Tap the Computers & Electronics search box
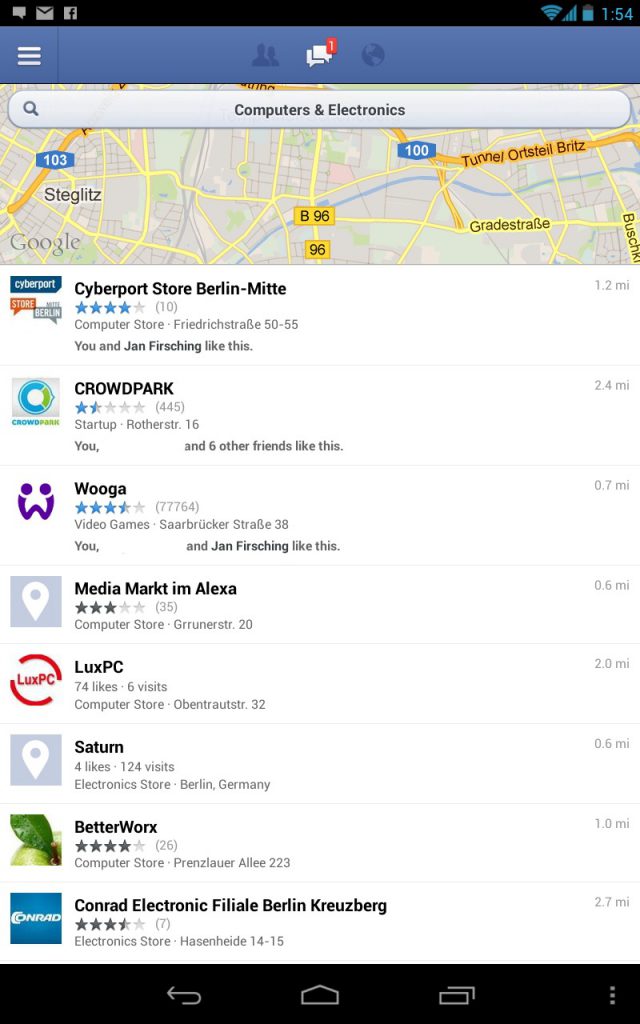Viewport: 640px width, 1024px height. pyautogui.click(x=319, y=110)
